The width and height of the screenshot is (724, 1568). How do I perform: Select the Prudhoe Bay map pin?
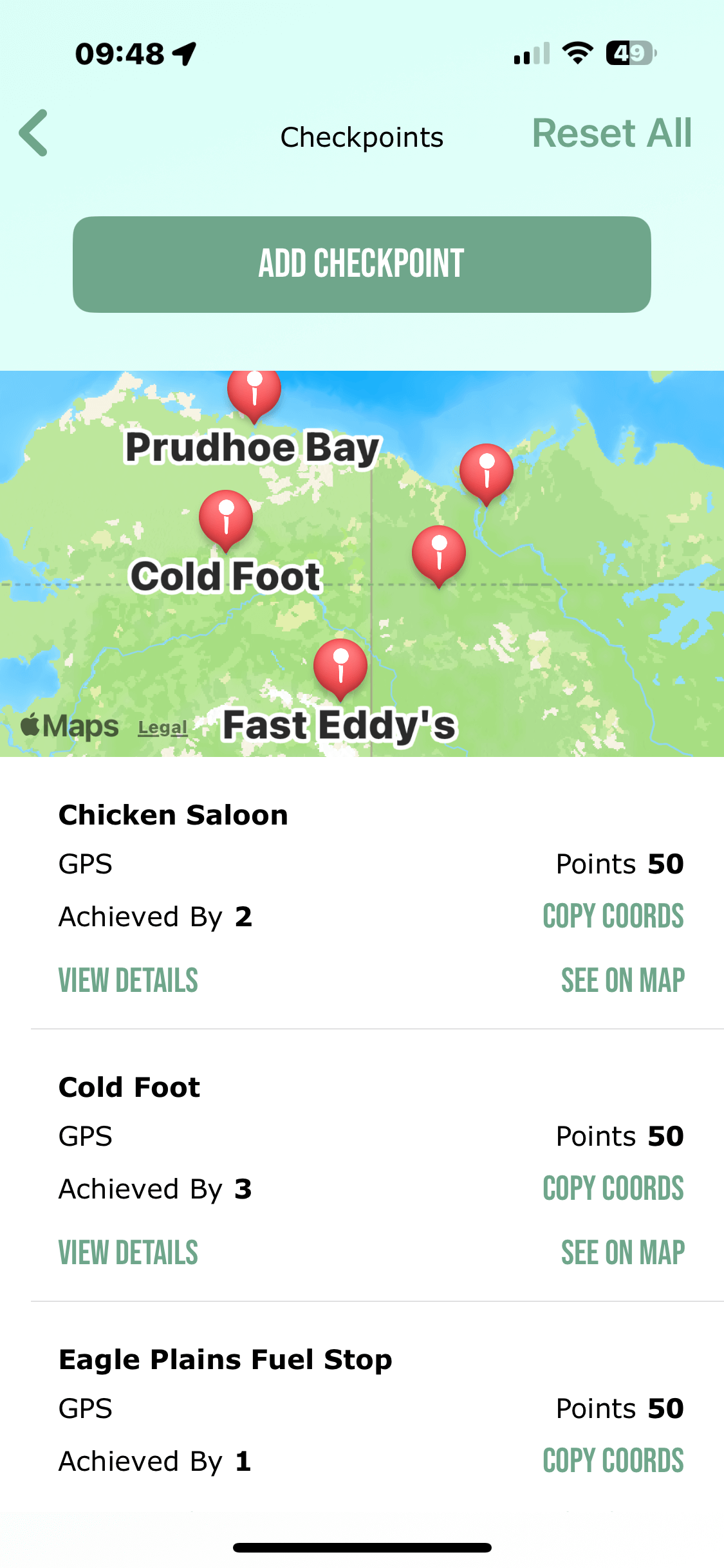click(x=254, y=392)
